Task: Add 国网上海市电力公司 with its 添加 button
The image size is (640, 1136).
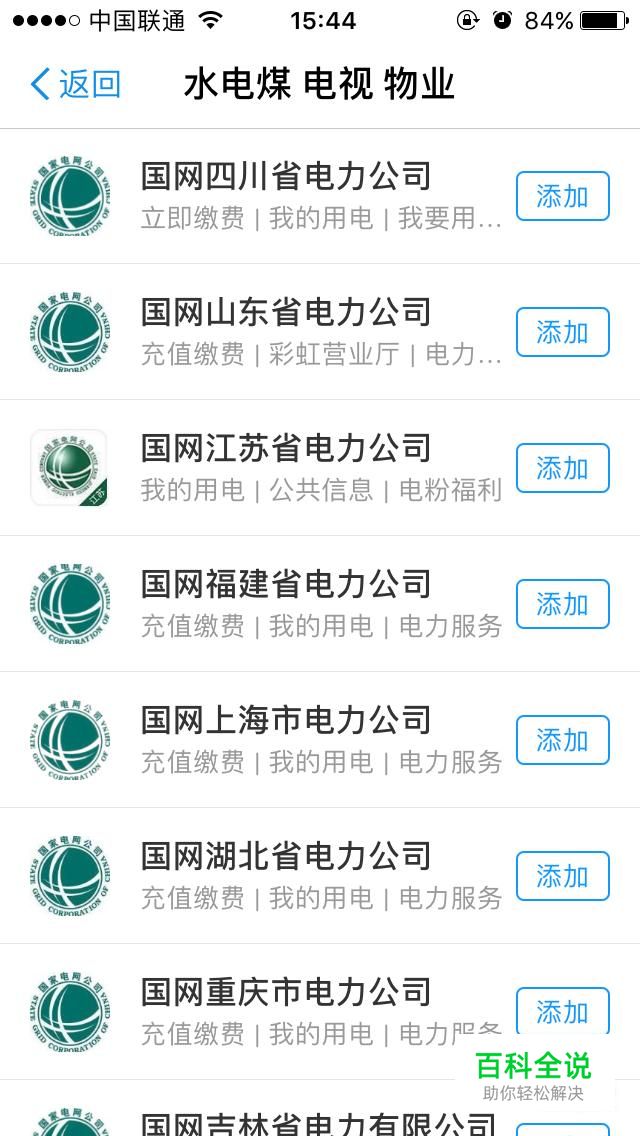Action: 562,740
